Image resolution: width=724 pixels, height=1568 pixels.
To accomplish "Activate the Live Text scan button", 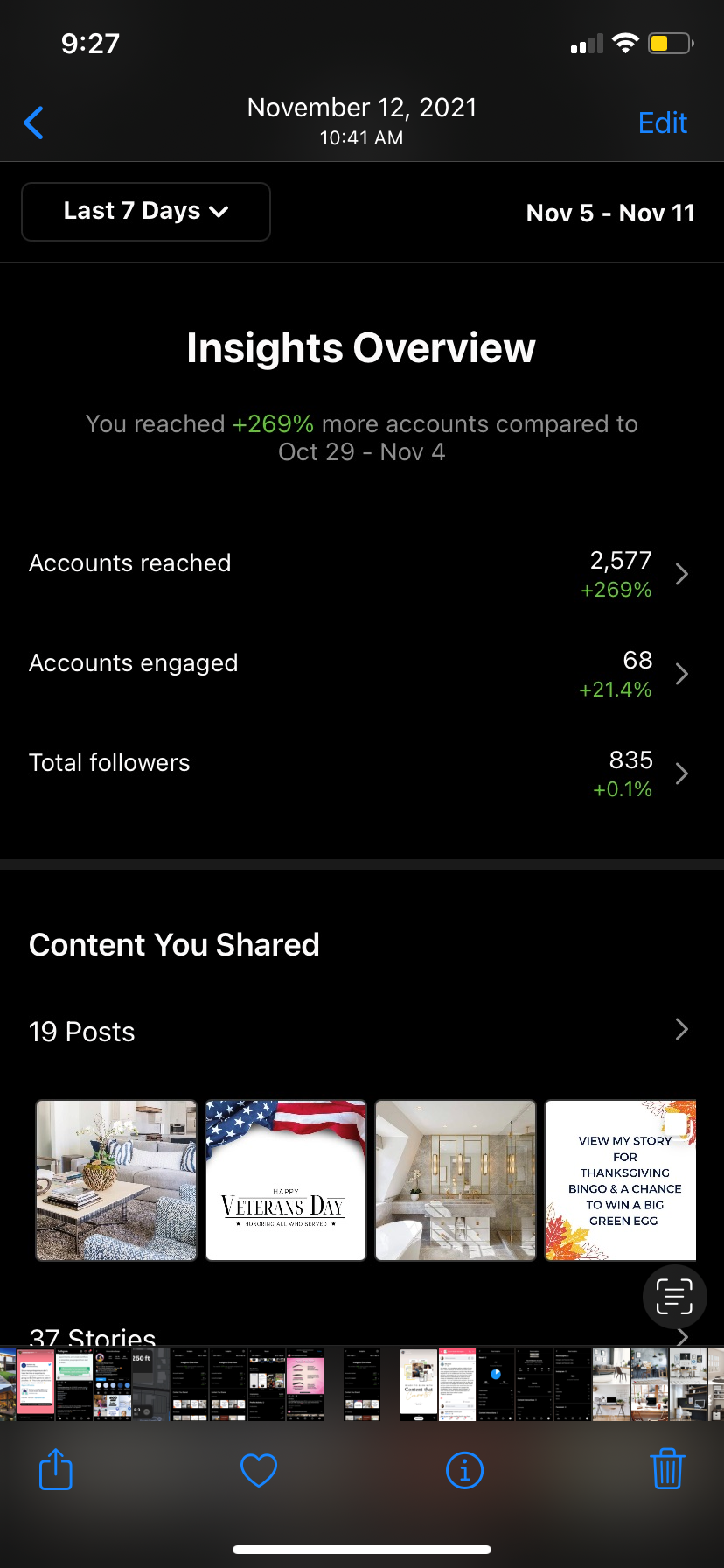I will pyautogui.click(x=674, y=1296).
